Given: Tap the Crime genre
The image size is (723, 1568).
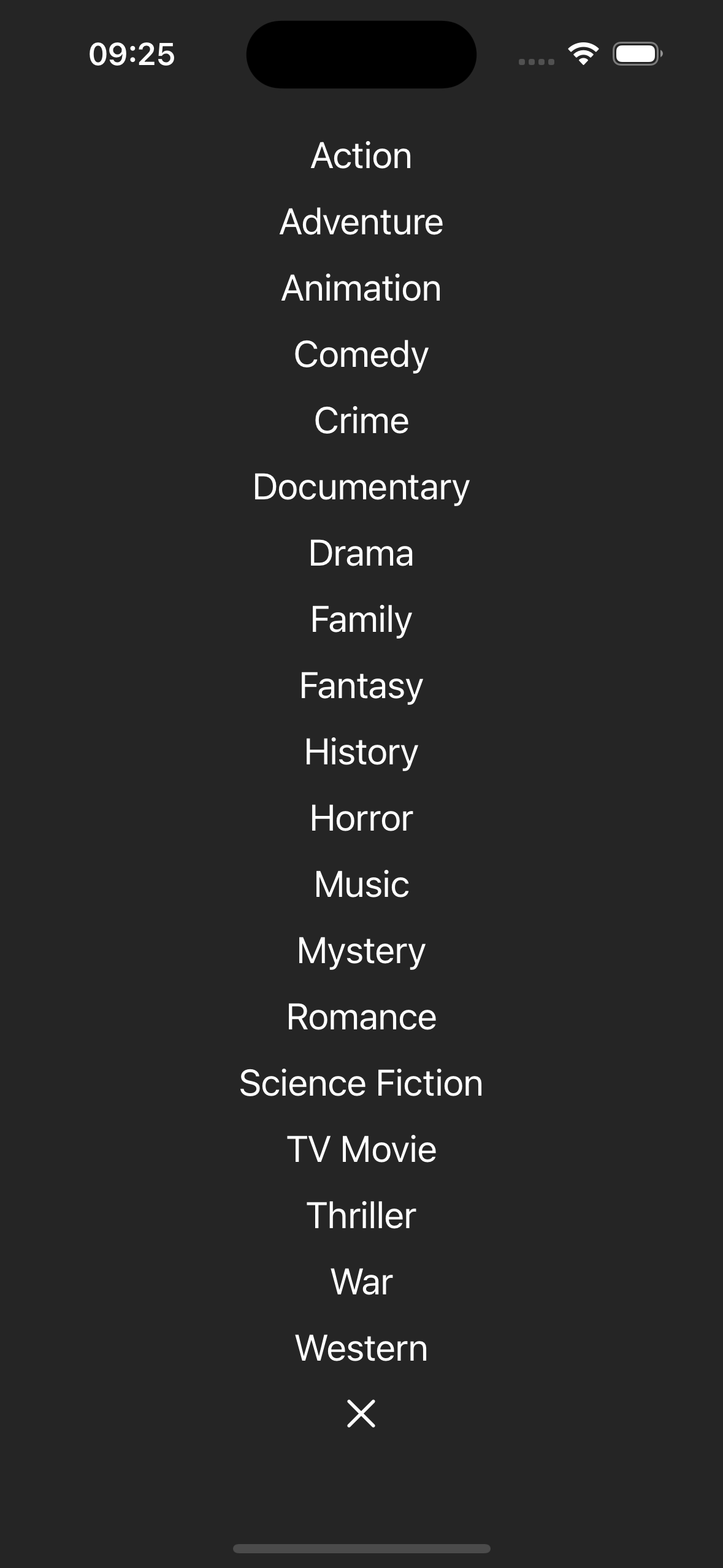Looking at the screenshot, I should [x=361, y=420].
